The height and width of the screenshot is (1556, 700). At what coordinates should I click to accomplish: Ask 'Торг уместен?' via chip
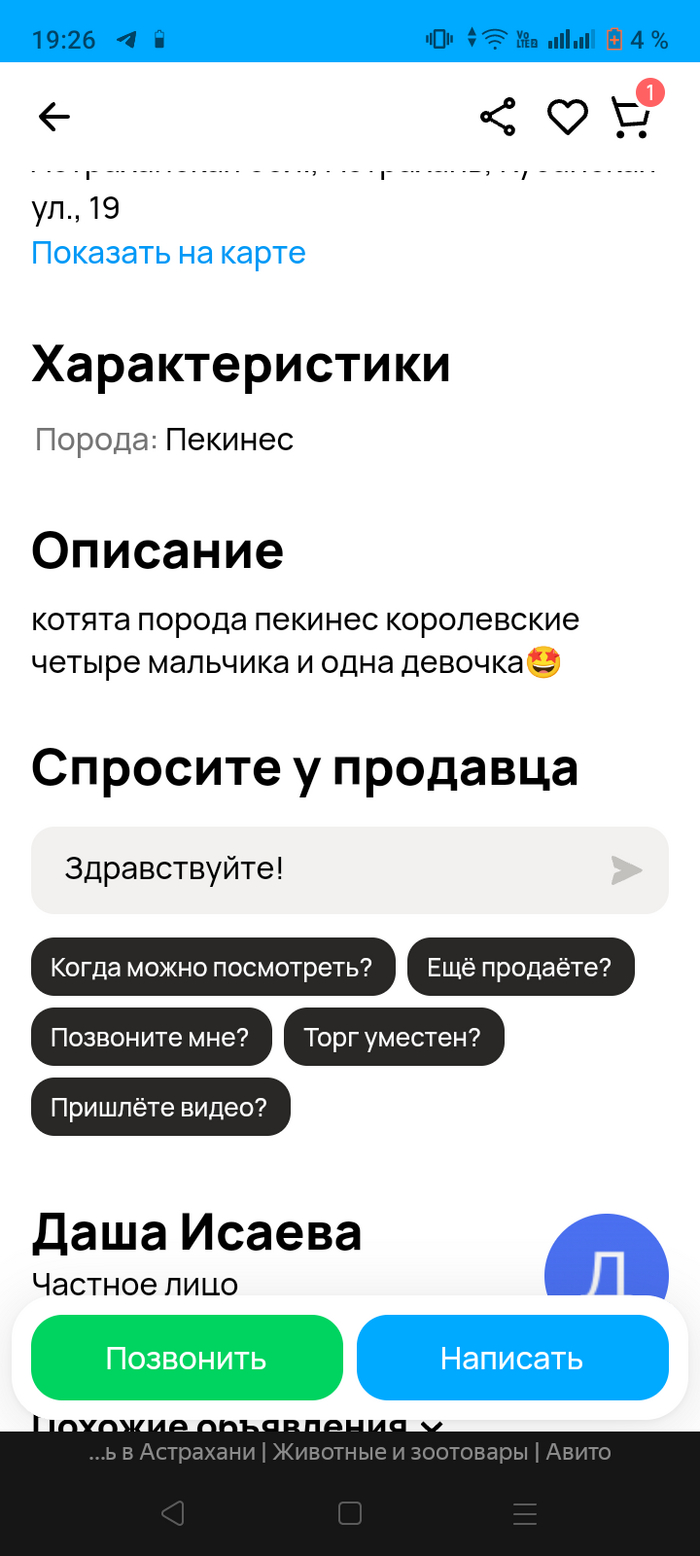tap(393, 1037)
